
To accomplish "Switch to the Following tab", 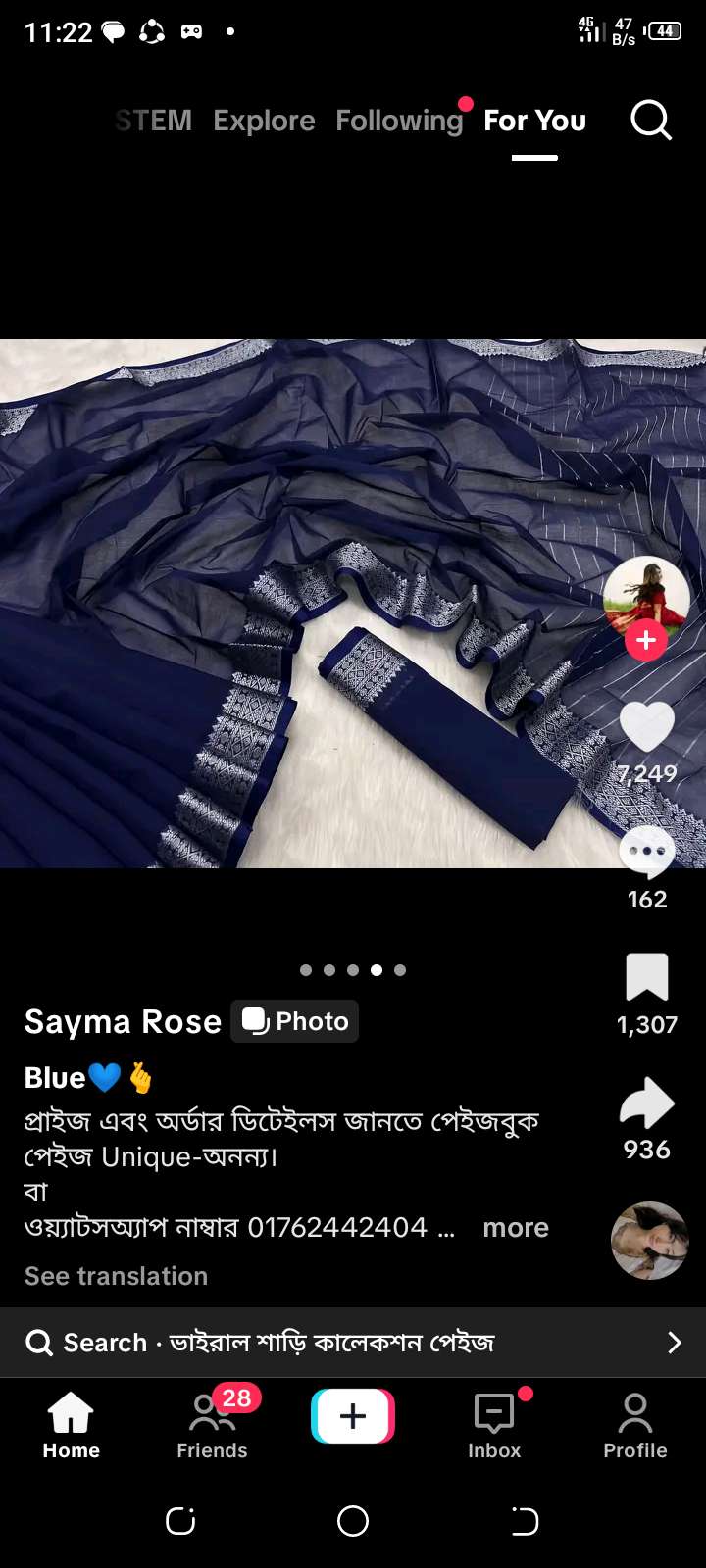I will click(399, 121).
